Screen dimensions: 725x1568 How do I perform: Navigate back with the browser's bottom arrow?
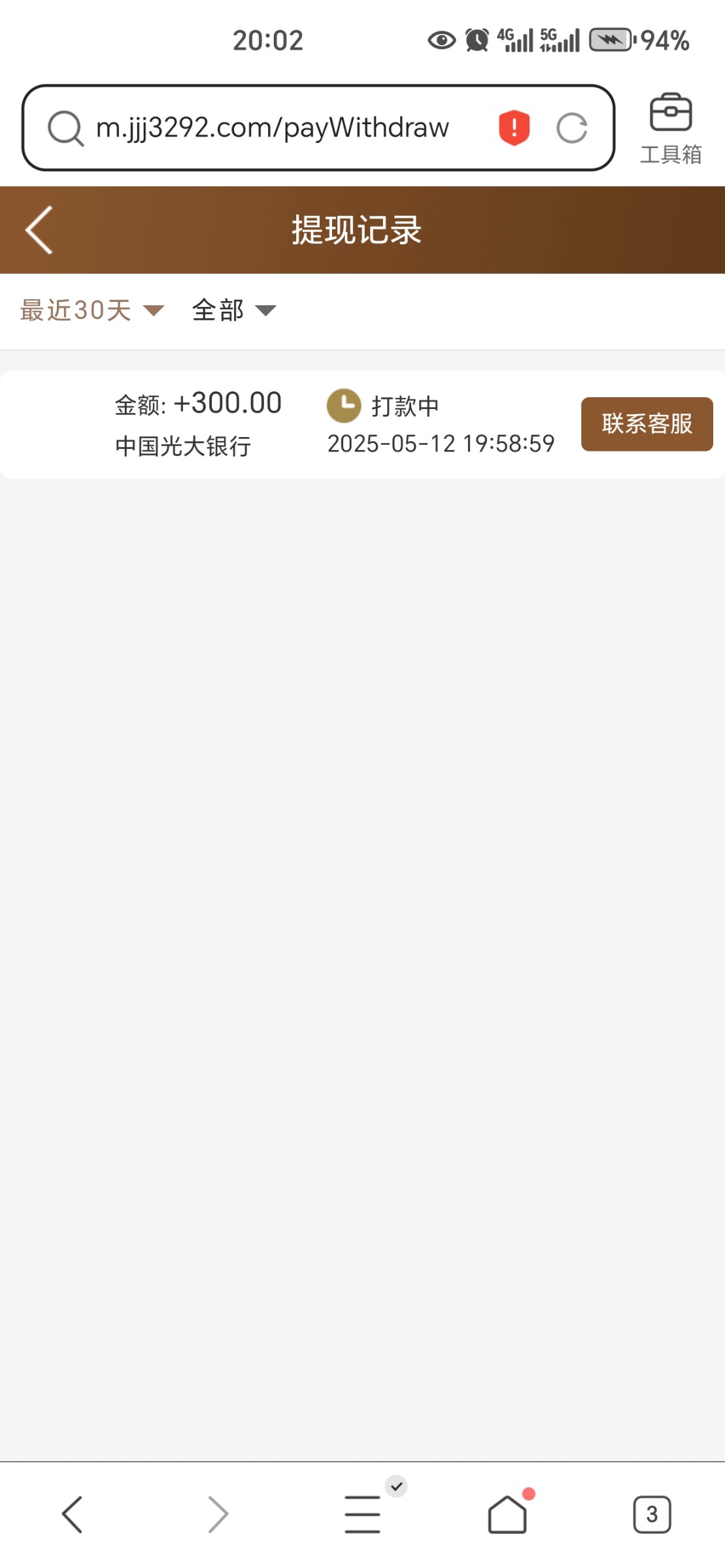point(72,1514)
